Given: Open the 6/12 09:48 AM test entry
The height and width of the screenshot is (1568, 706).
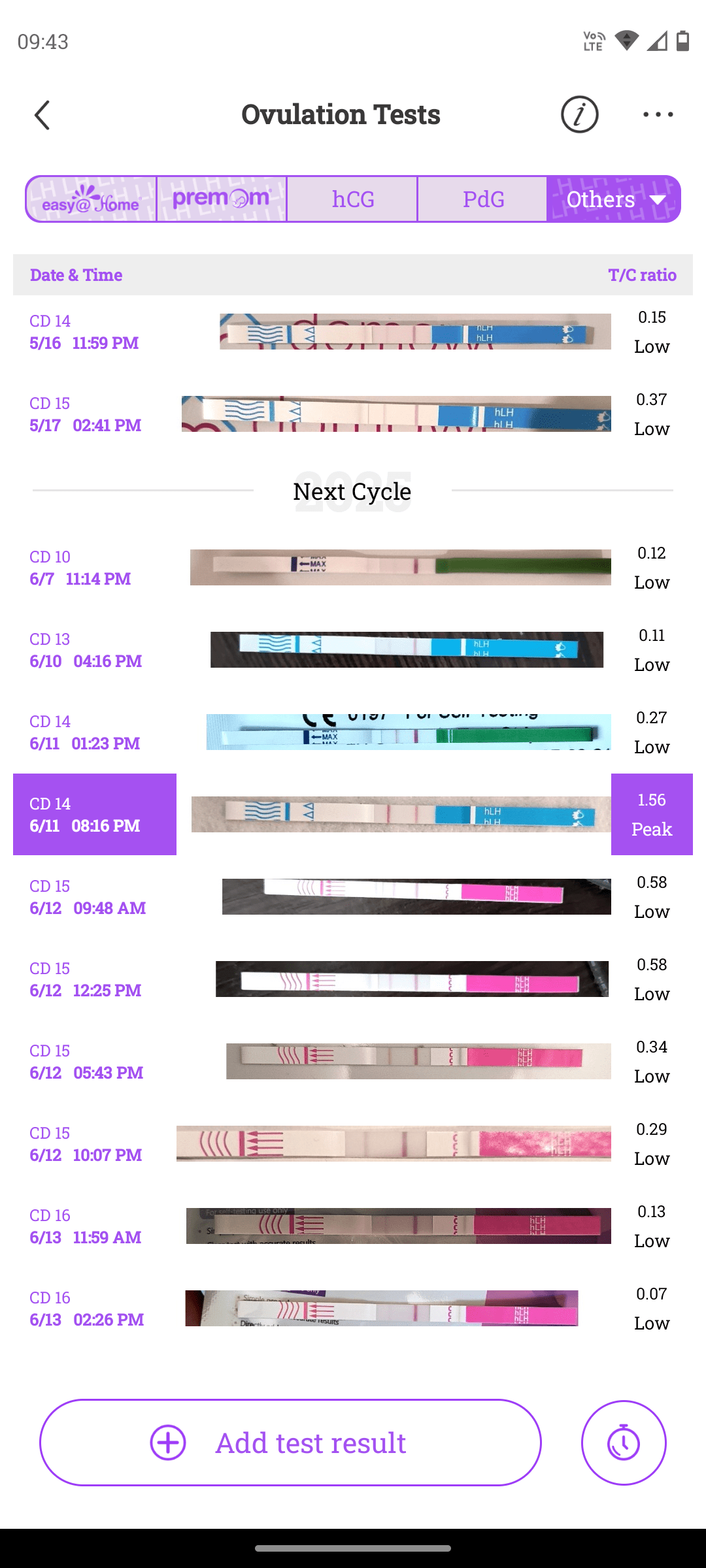Looking at the screenshot, I should click(x=353, y=897).
